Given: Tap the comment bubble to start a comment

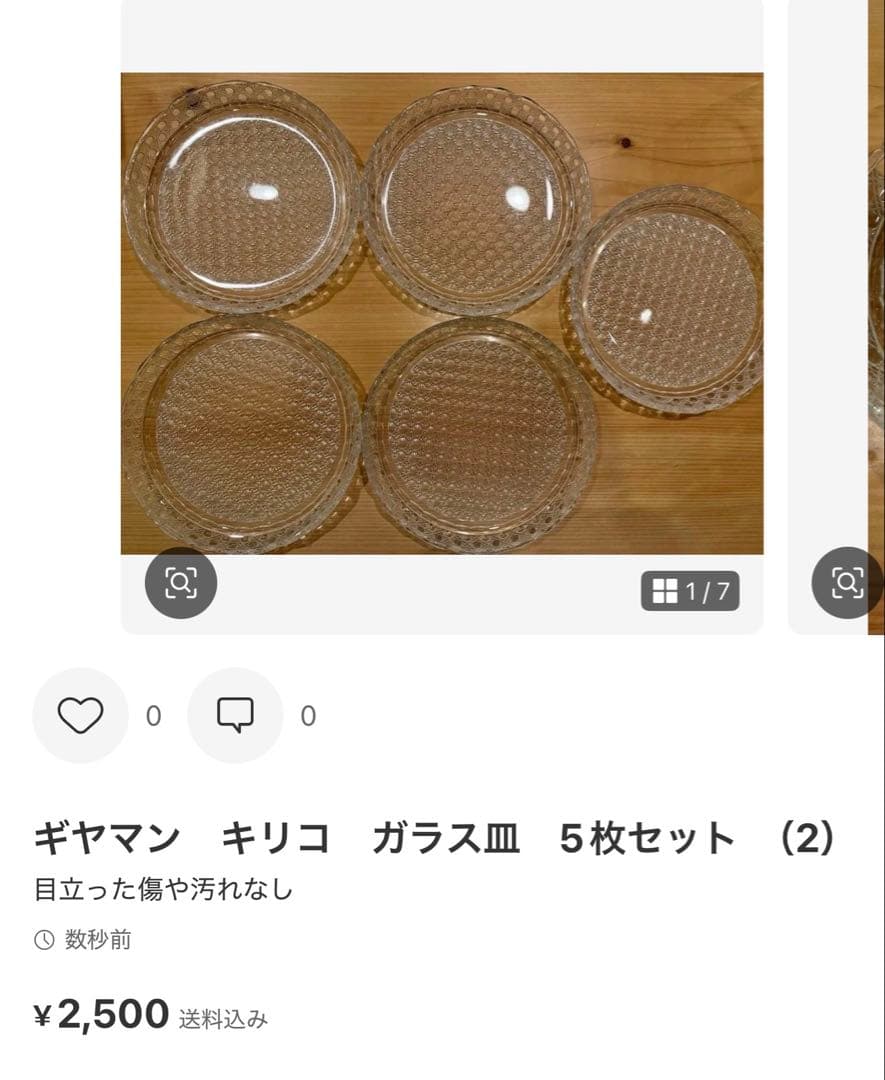Looking at the screenshot, I should point(234,716).
